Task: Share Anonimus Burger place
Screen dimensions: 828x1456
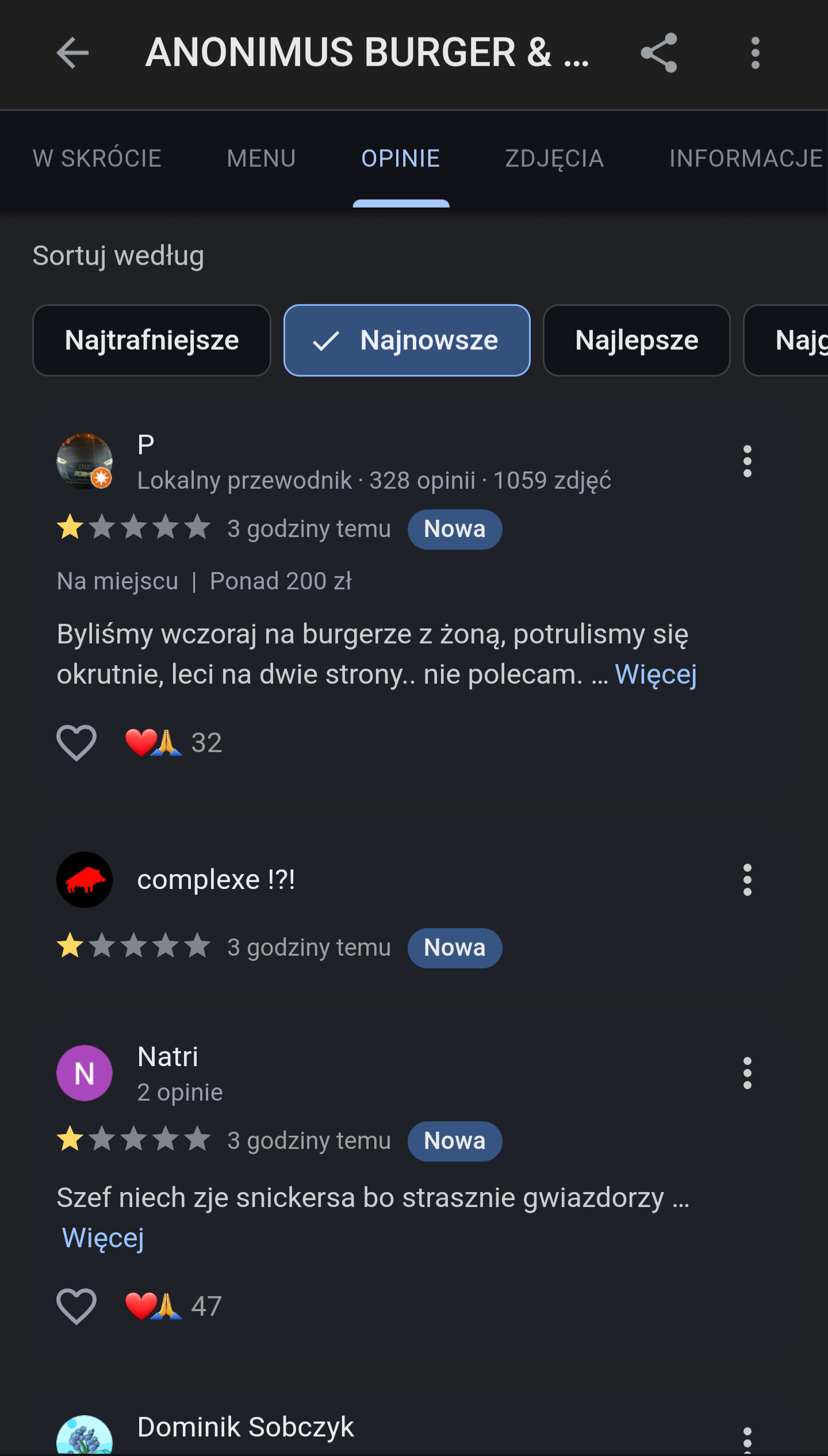Action: click(x=659, y=53)
